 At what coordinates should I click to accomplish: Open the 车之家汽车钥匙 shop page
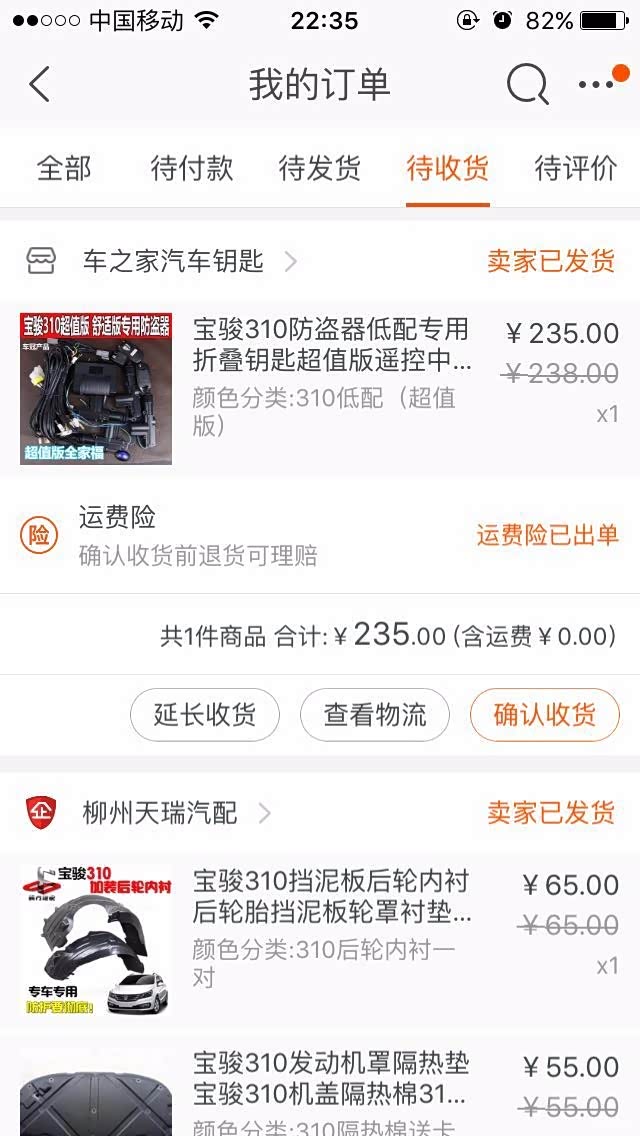[174, 262]
